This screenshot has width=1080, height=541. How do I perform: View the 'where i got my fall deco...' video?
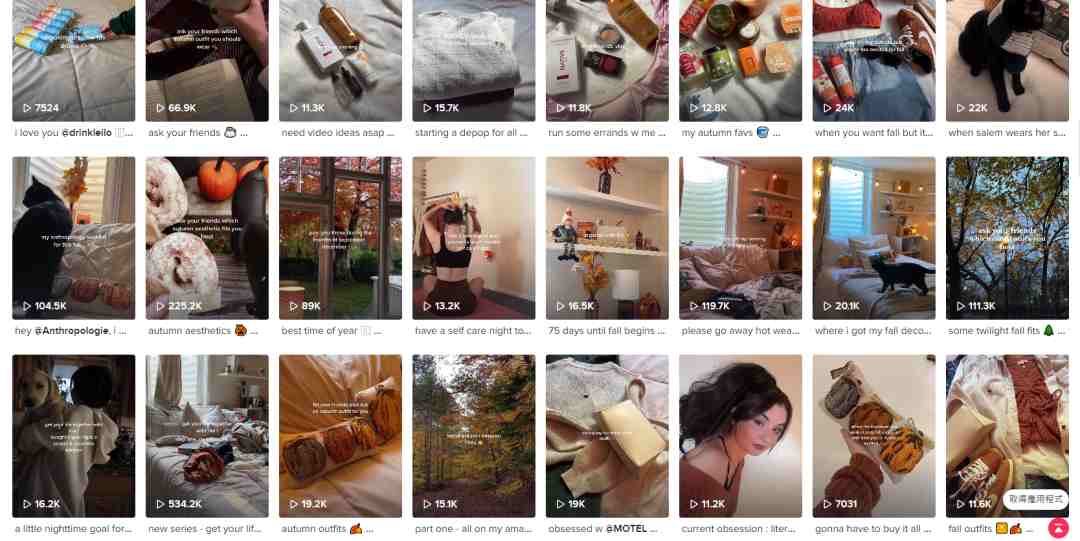(x=874, y=238)
